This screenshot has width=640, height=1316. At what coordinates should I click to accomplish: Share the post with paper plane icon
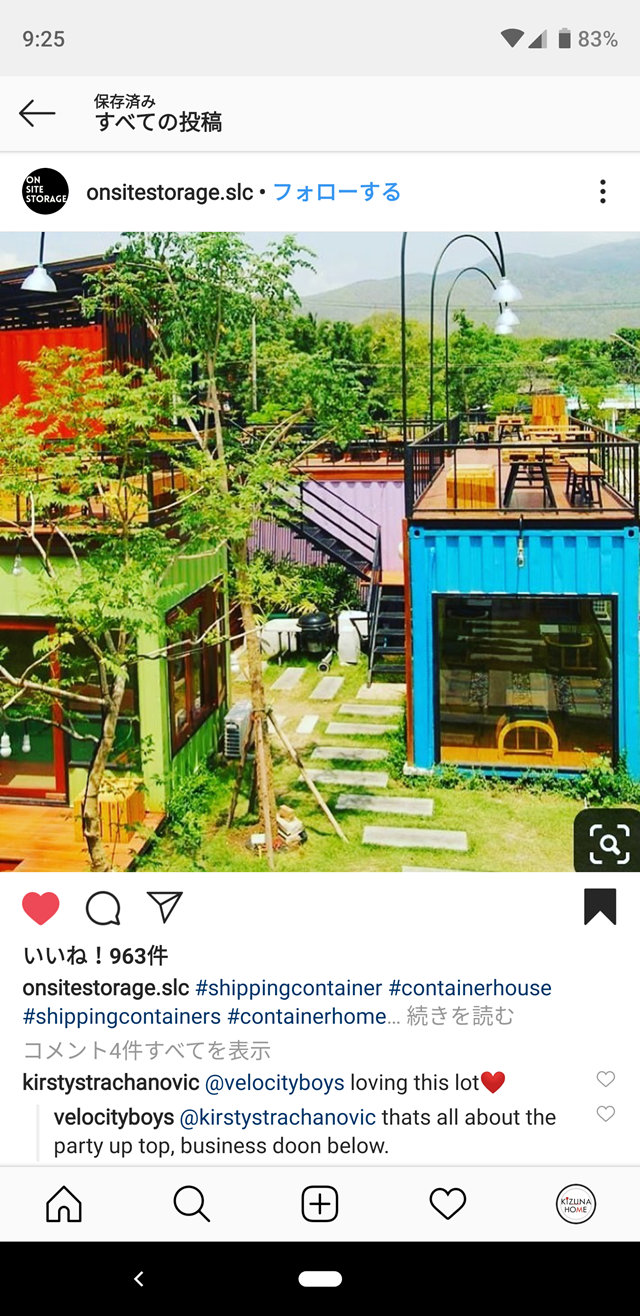click(165, 907)
